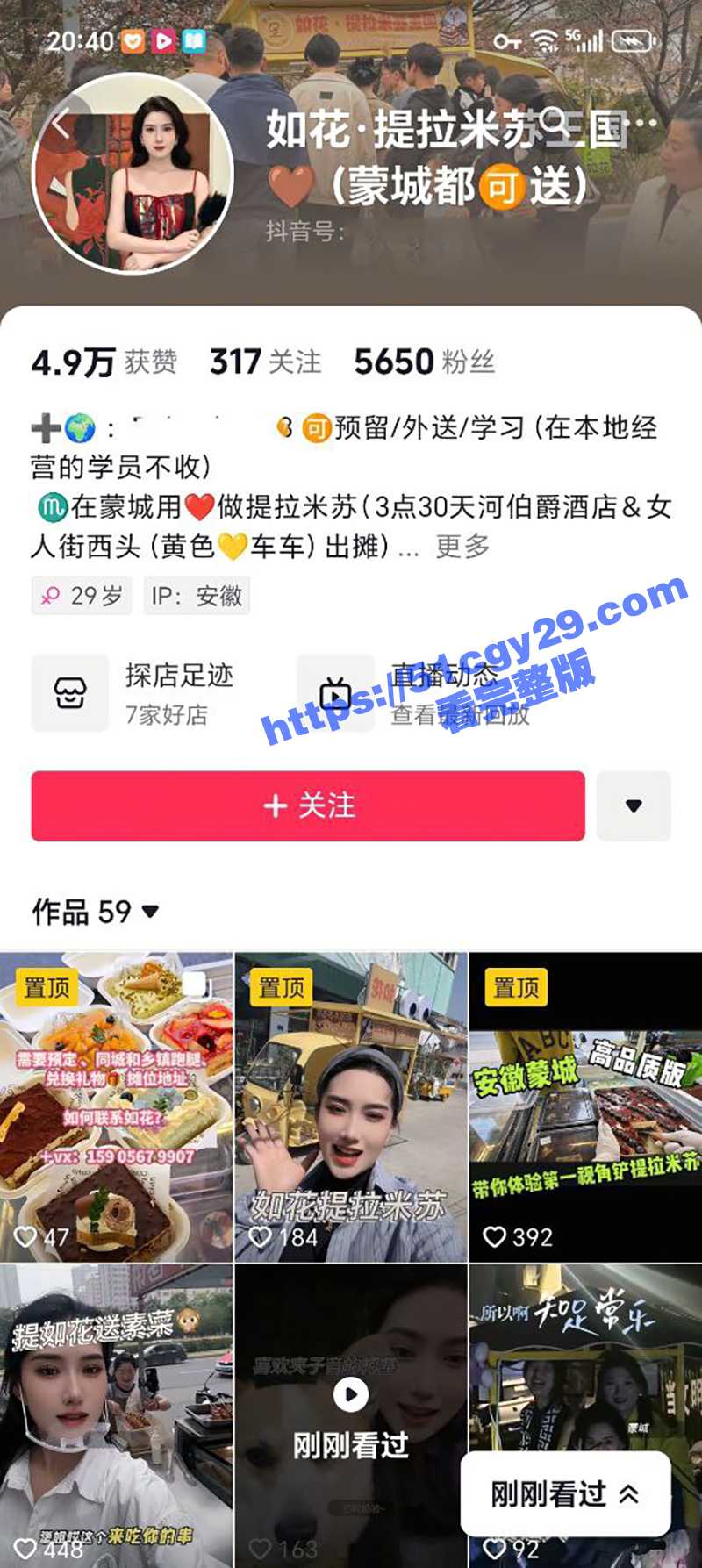Expand the dropdown arrow beside 关注
702x1568 pixels.
634,805
